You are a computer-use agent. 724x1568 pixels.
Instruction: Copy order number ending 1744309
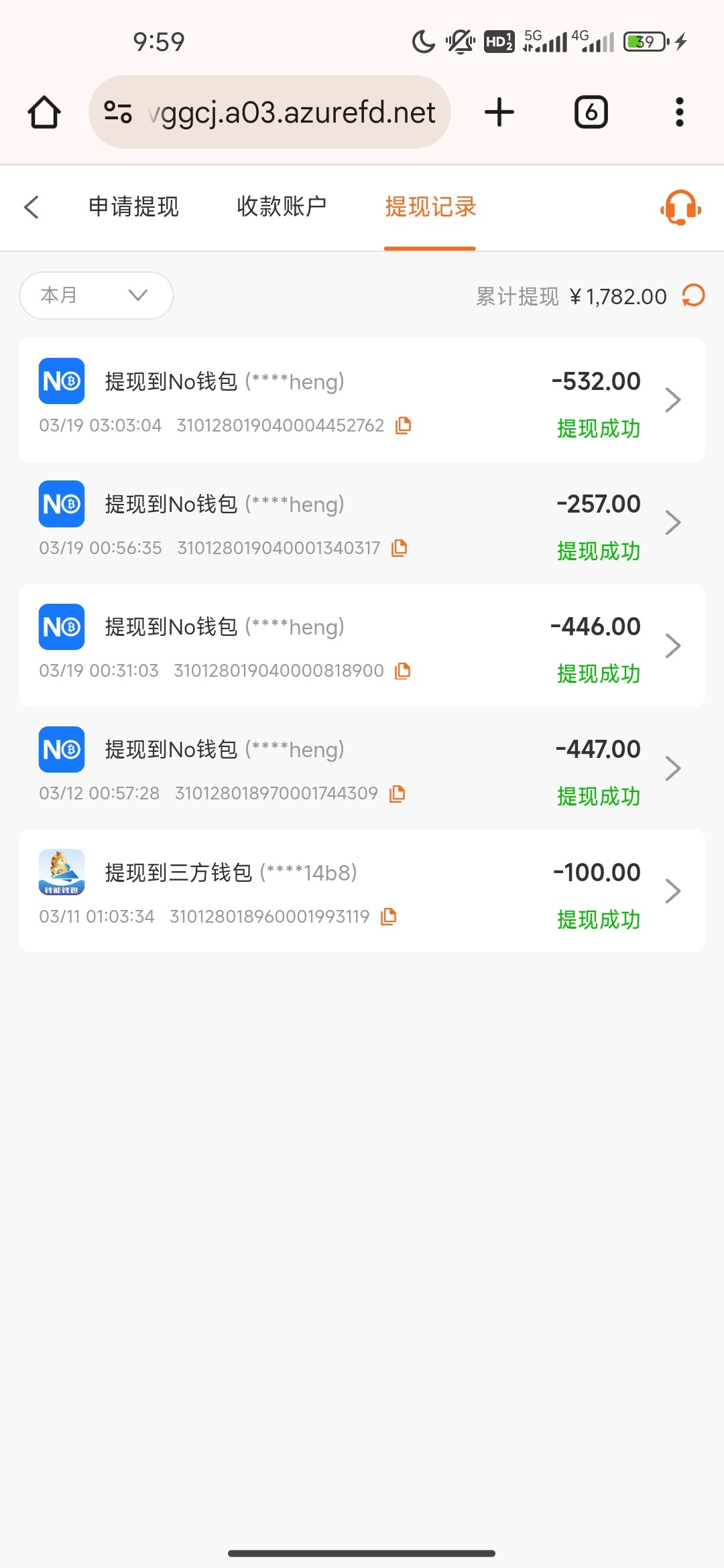[x=398, y=793]
